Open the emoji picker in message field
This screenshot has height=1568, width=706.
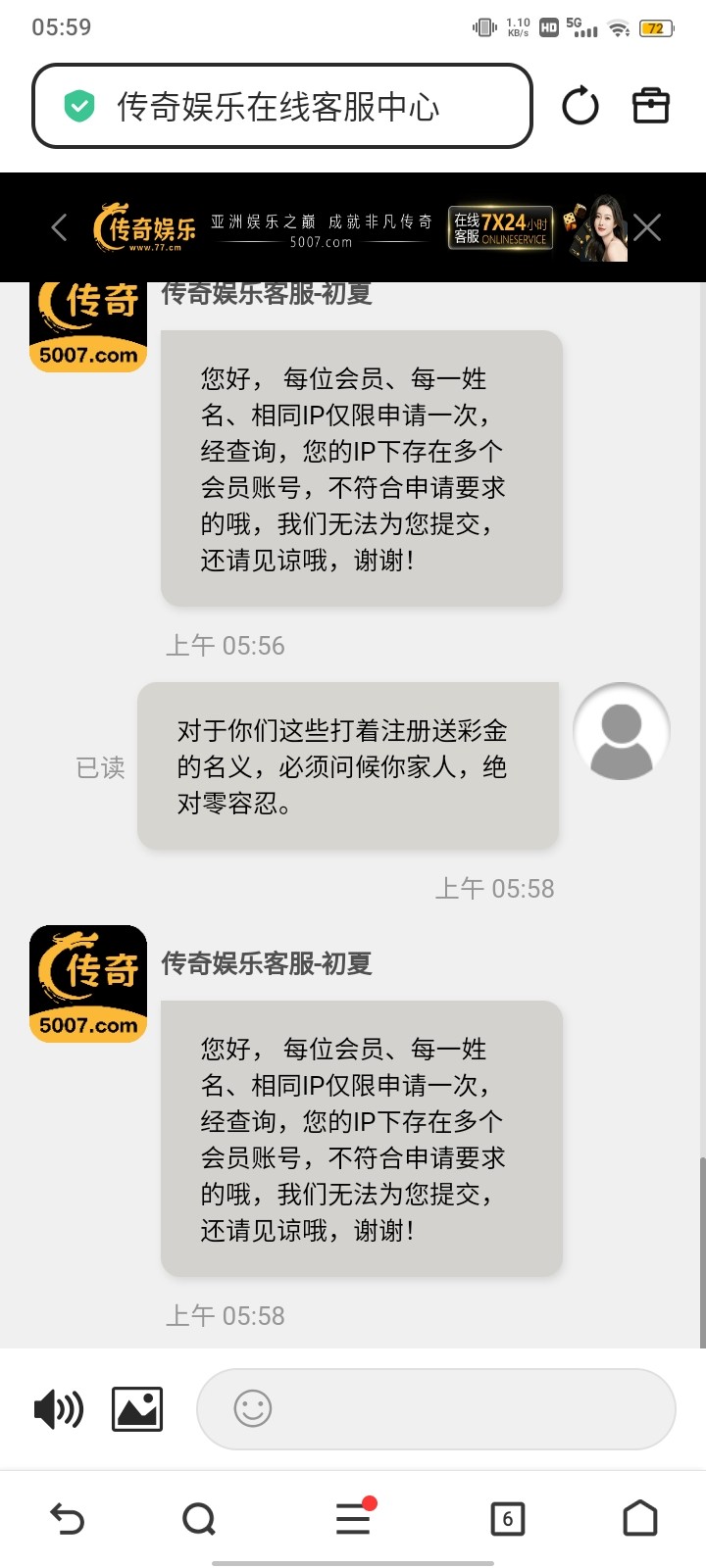point(253,1409)
